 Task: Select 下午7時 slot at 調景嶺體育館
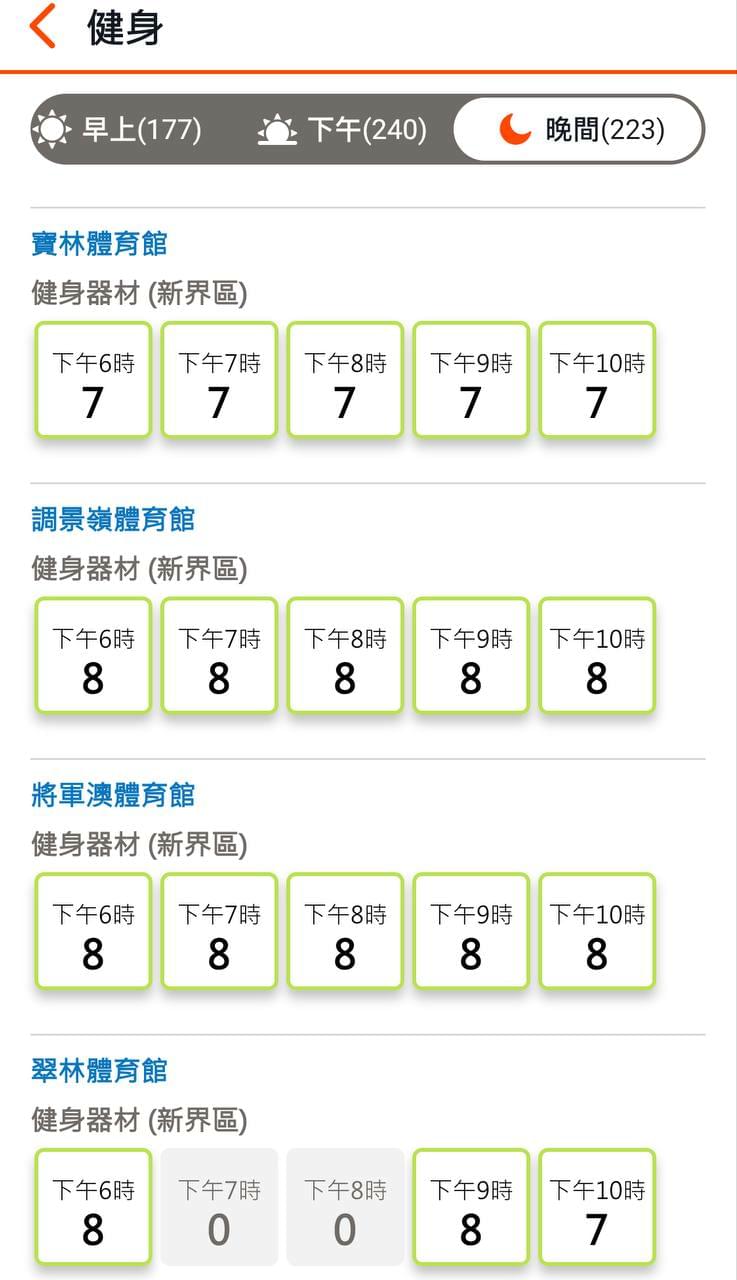point(219,655)
